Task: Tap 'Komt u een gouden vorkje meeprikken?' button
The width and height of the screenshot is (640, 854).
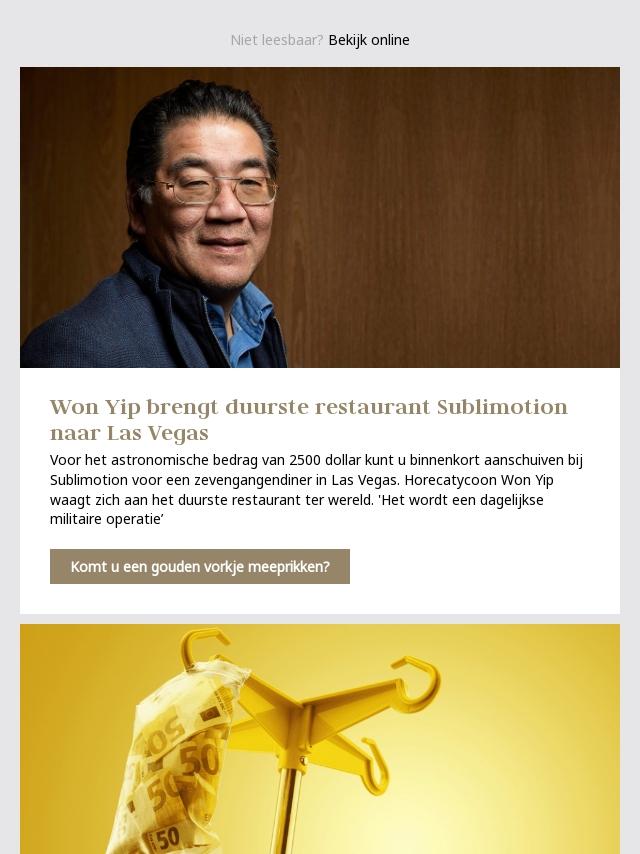Action: (x=199, y=566)
